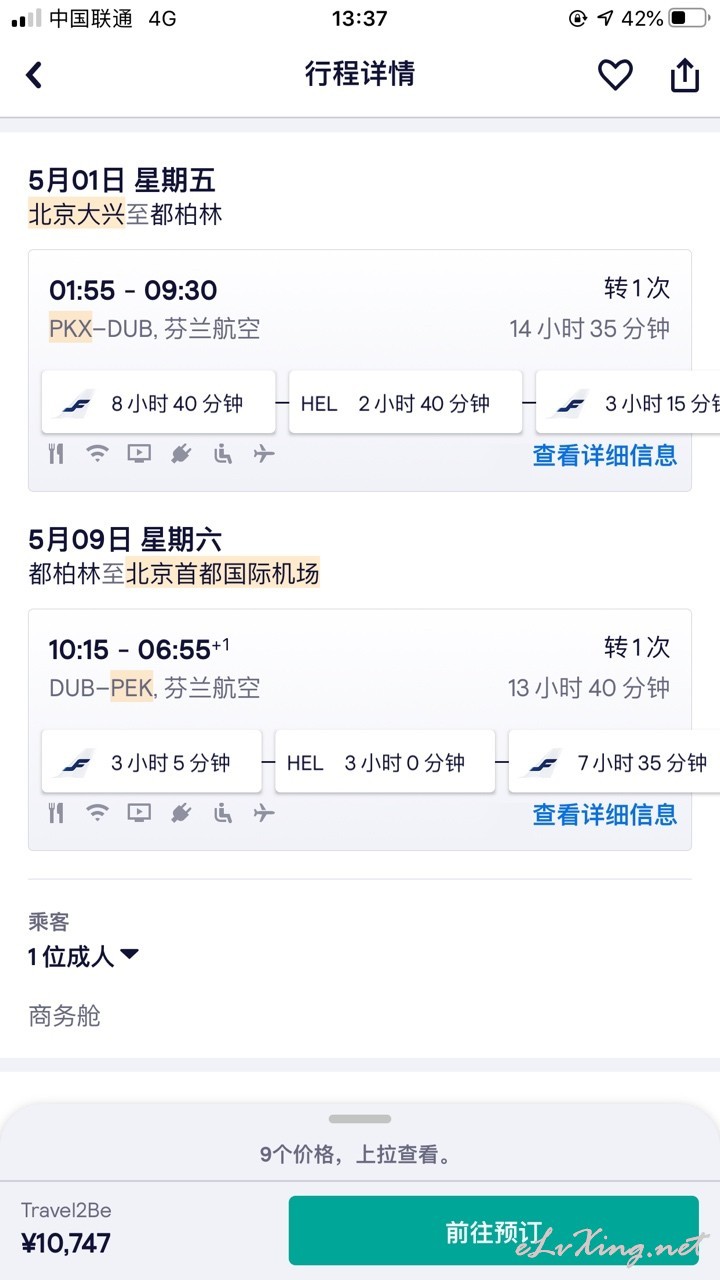Expand the 9个价格 price sheet handle

pyautogui.click(x=360, y=1119)
